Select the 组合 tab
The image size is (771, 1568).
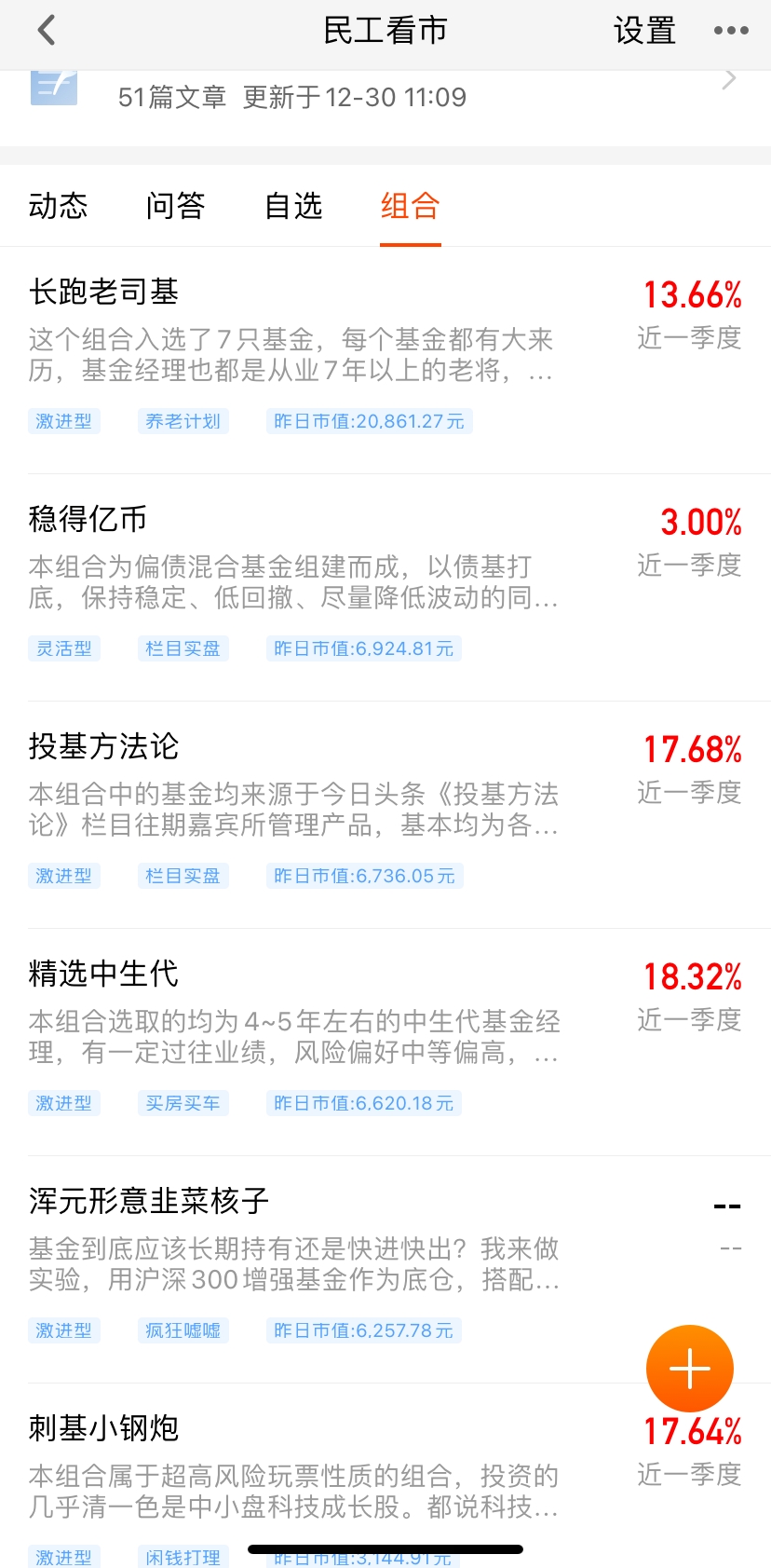(410, 207)
